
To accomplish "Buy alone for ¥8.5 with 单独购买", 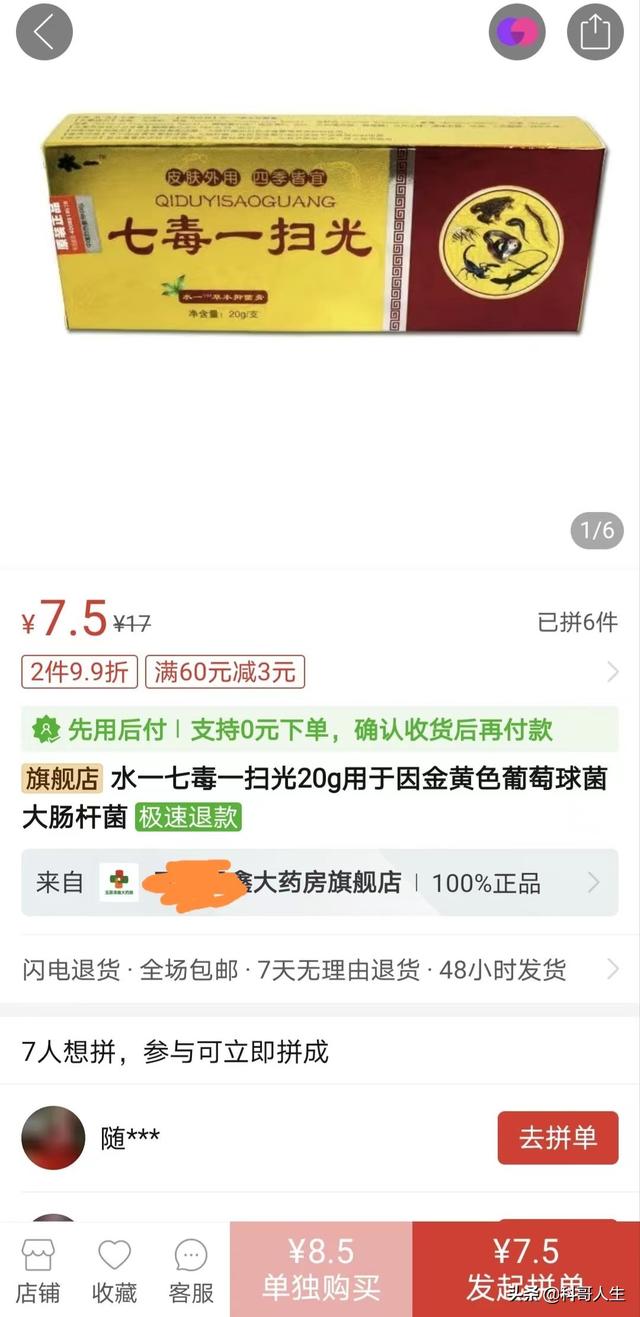I will [321, 1269].
